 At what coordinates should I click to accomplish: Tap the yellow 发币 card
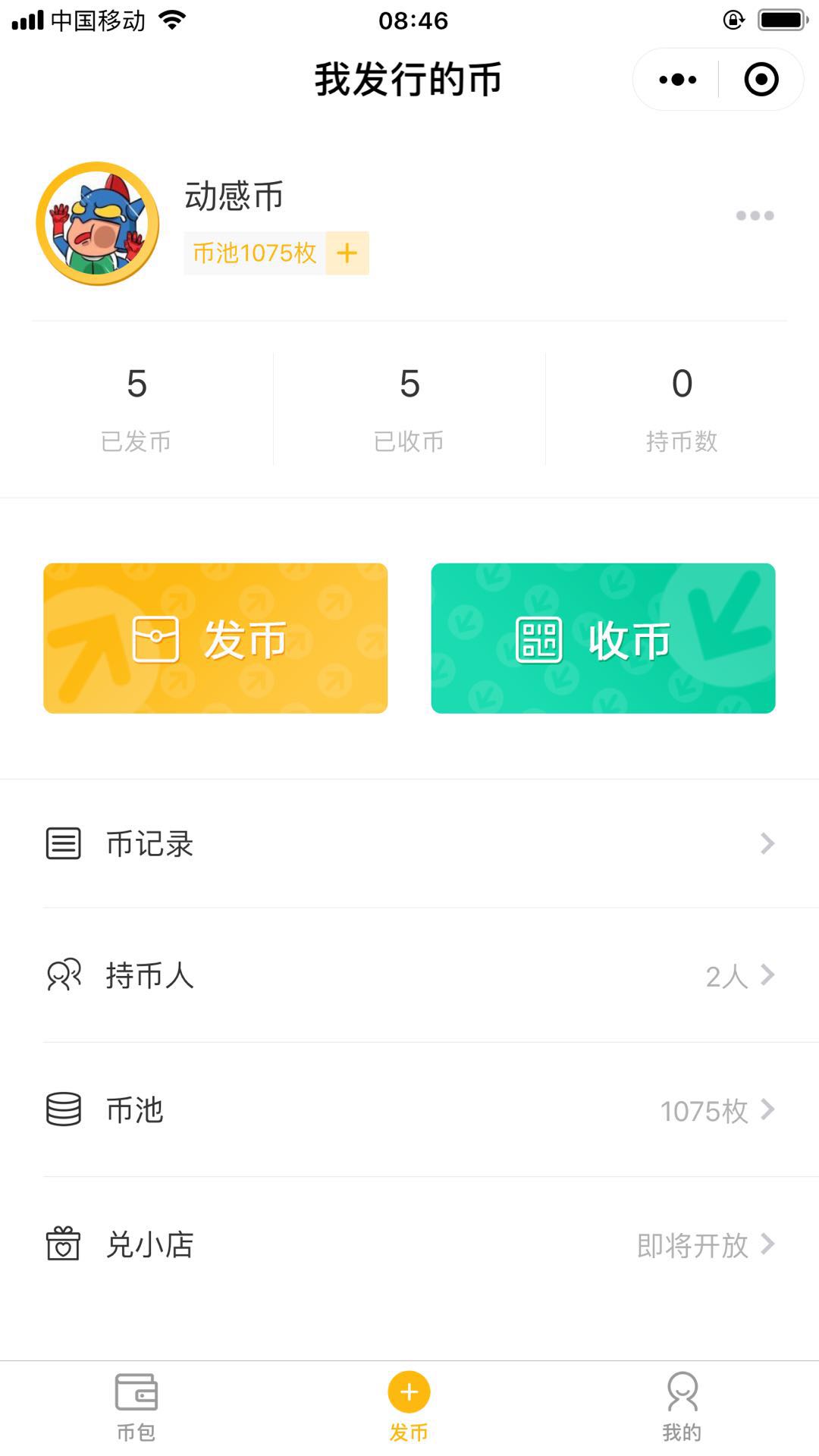[215, 638]
